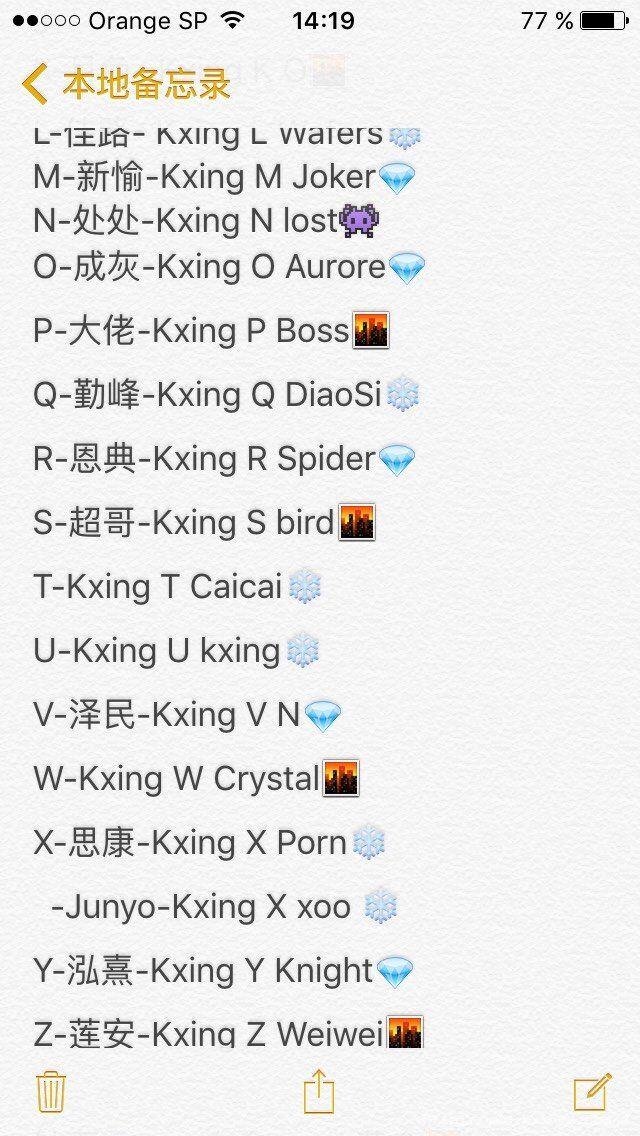Compose a new note

click(x=592, y=1091)
